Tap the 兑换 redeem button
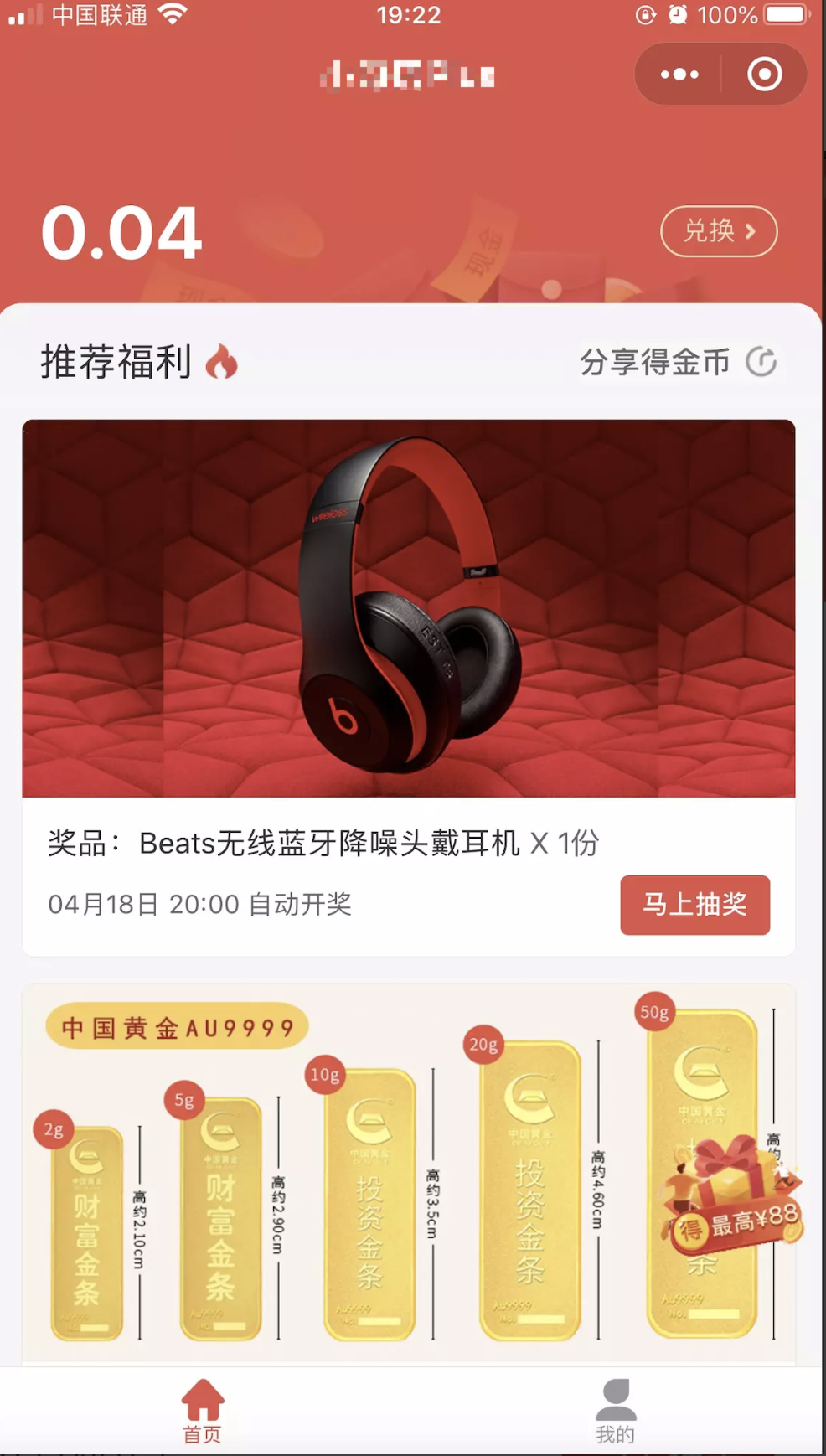Screen dimensions: 826x1456 tap(719, 230)
